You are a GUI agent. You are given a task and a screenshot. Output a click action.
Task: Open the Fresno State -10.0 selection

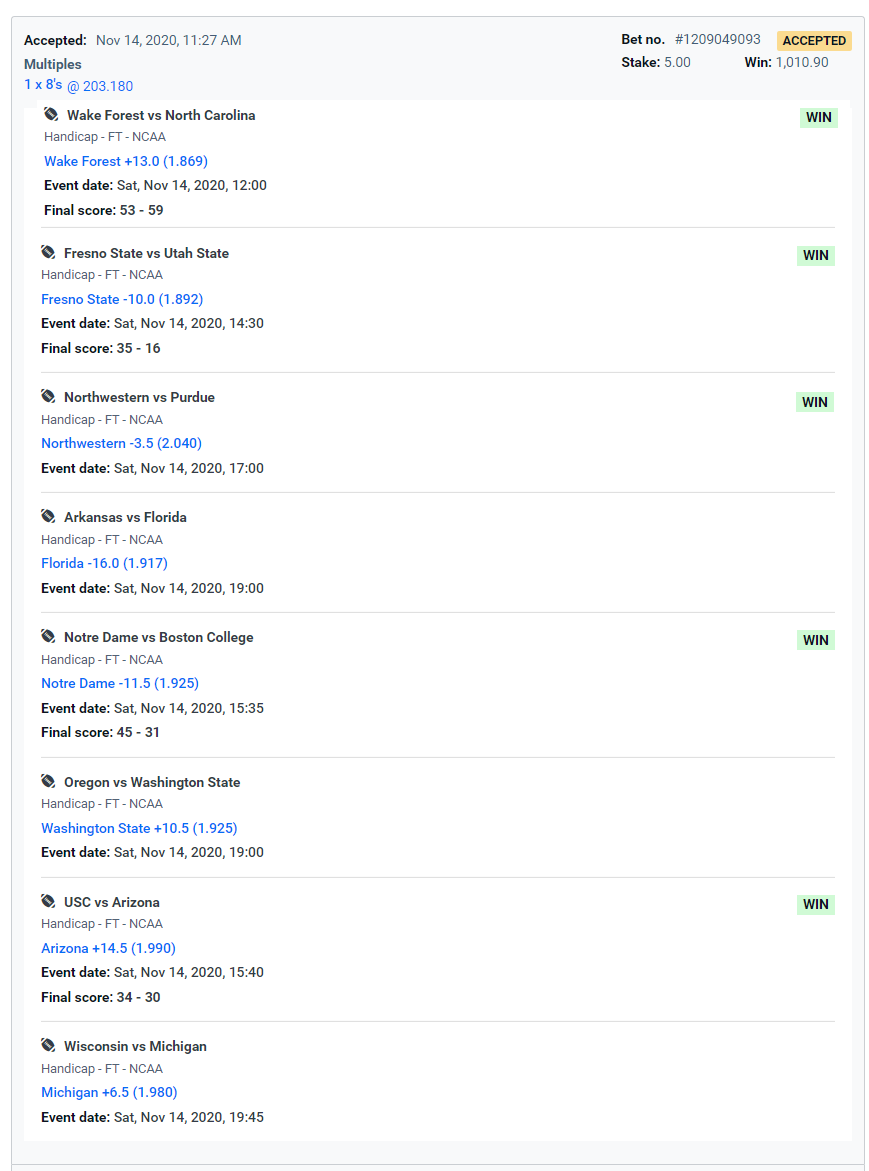coord(121,299)
